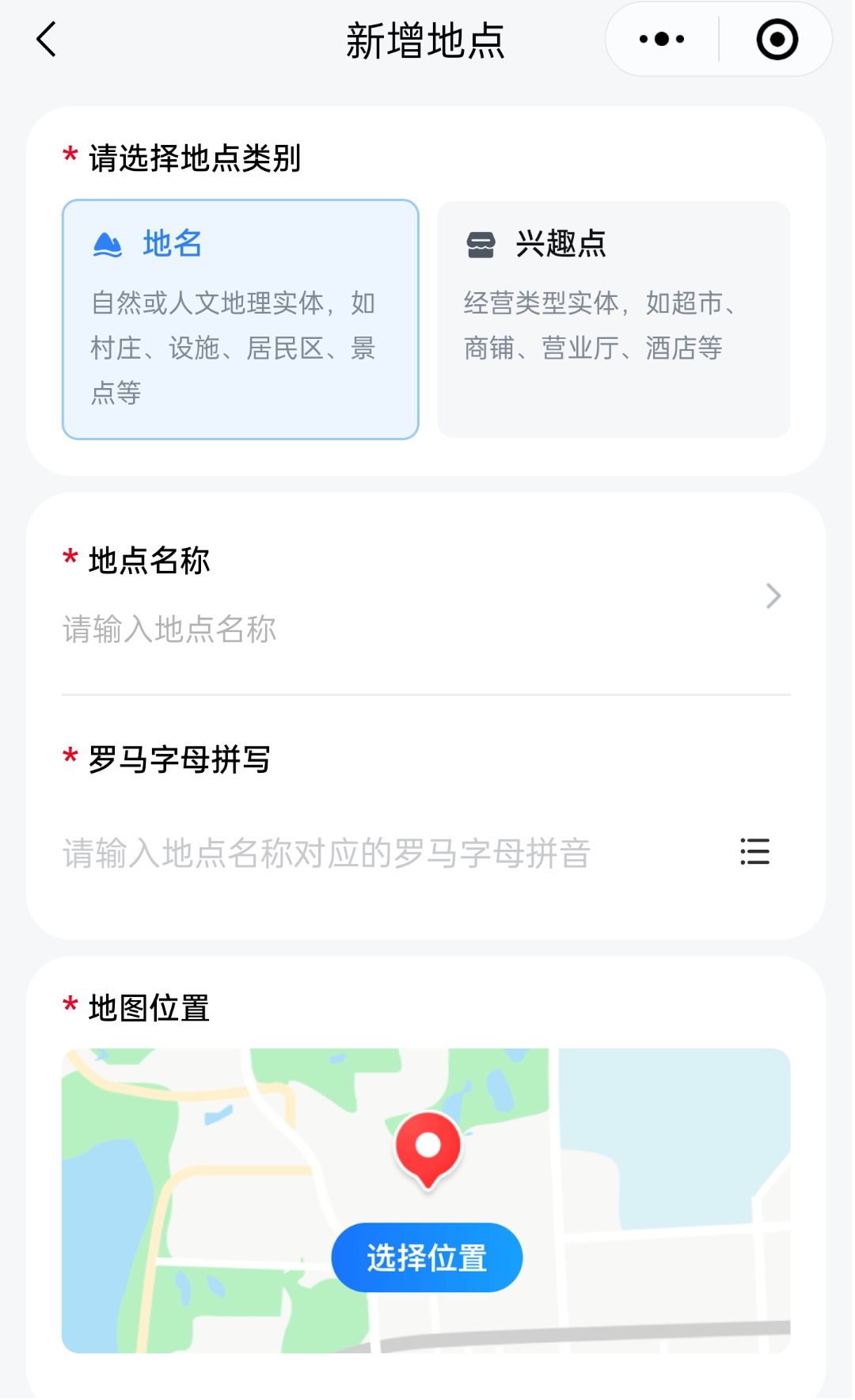Close the mini program via the circle icon
Image resolution: width=855 pixels, height=1400 pixels.
tap(777, 39)
